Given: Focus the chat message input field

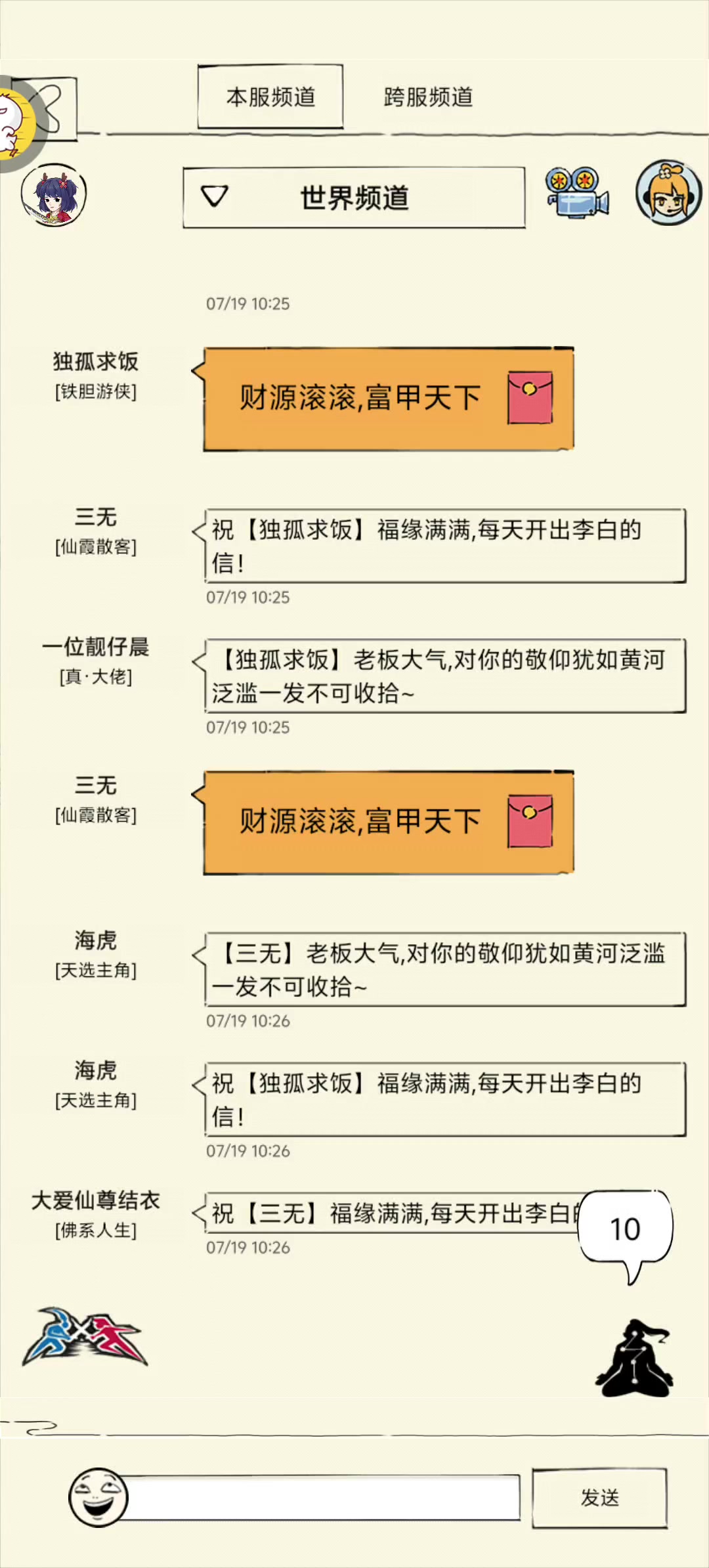Looking at the screenshot, I should point(322,1498).
